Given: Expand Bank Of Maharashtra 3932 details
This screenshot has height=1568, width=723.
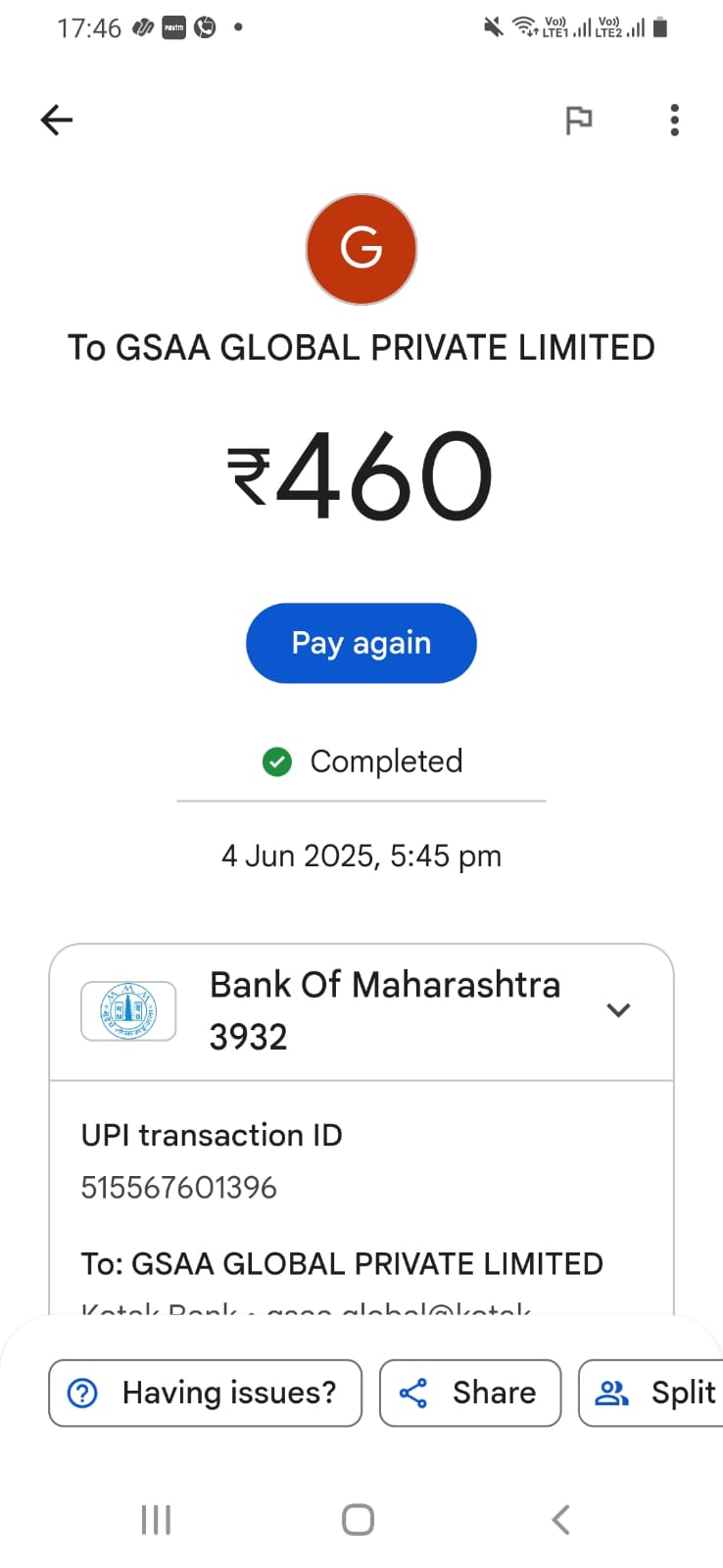Looking at the screenshot, I should pos(618,1009).
